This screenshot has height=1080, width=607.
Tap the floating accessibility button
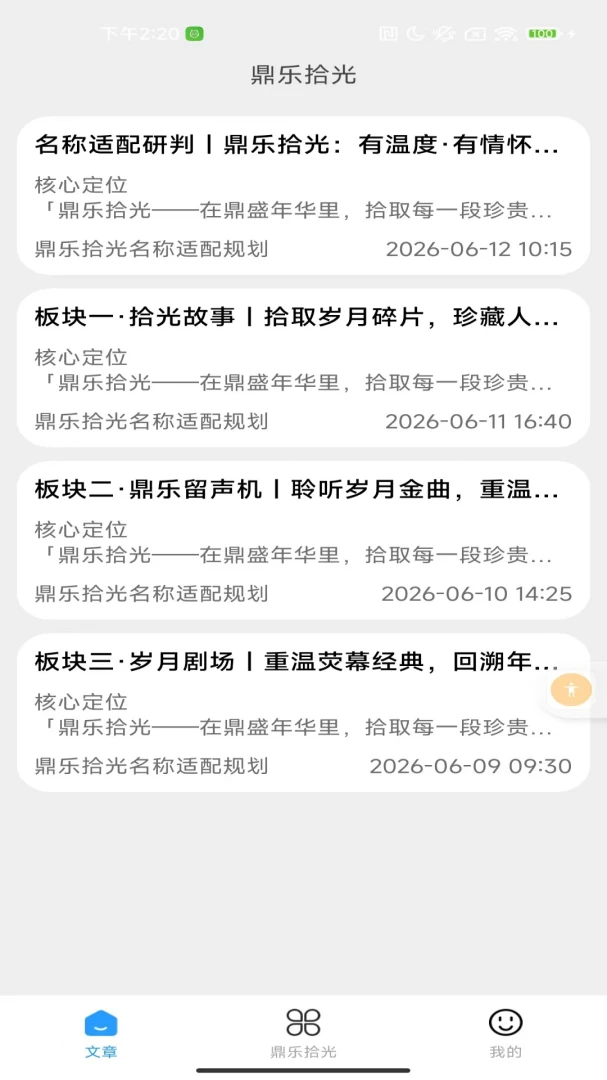tap(571, 689)
